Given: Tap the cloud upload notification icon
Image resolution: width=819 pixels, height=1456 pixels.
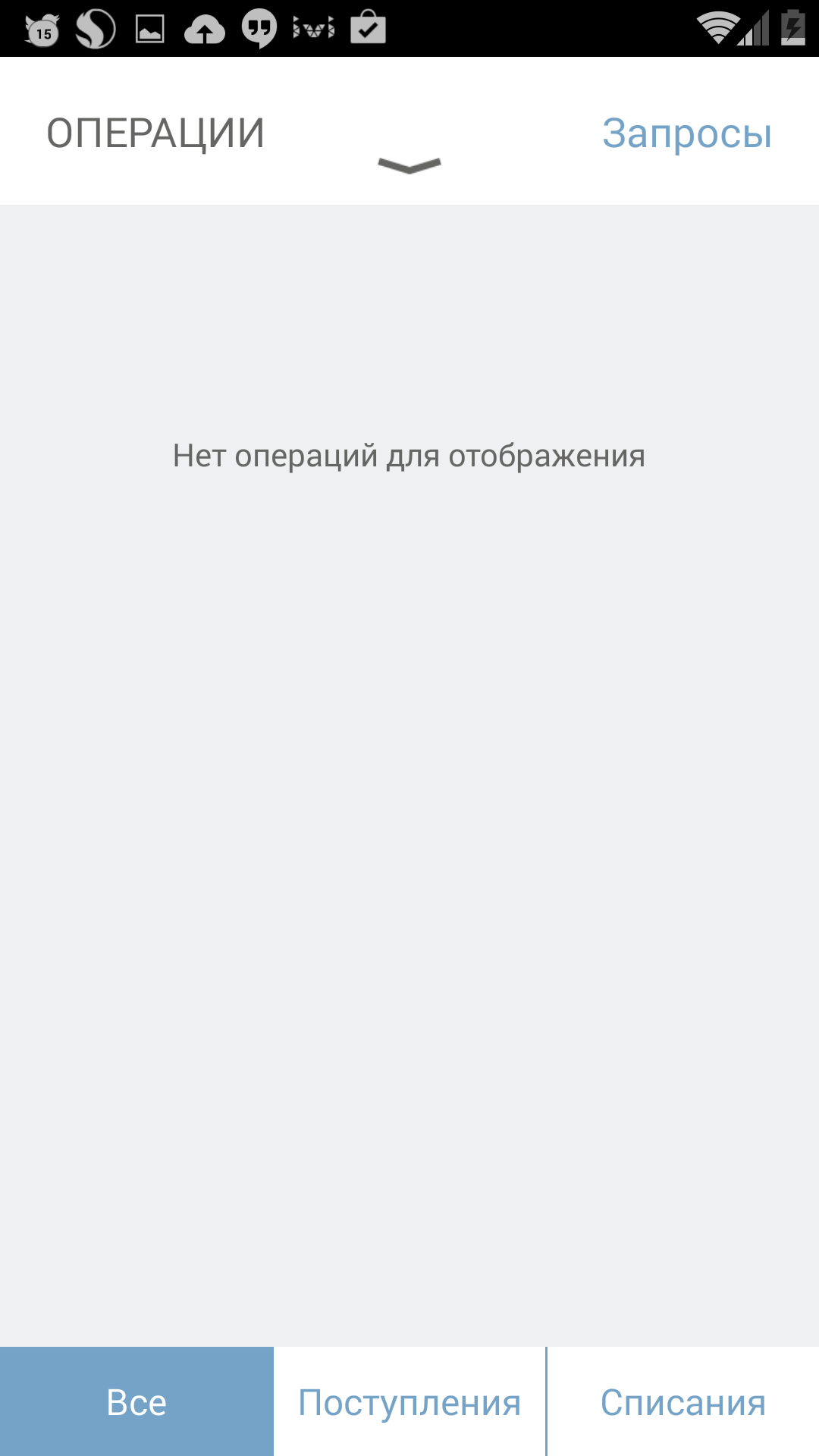Looking at the screenshot, I should click(205, 29).
